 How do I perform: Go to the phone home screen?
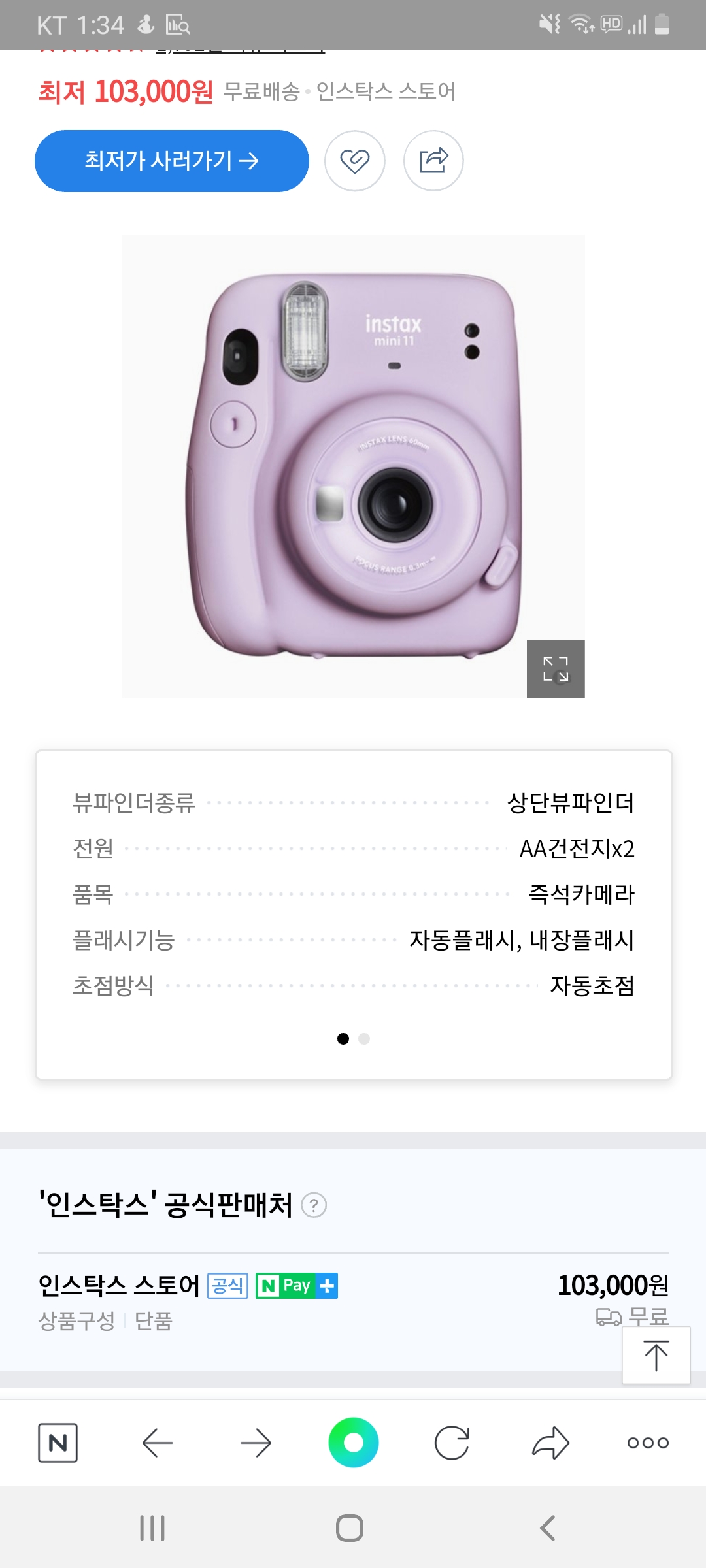click(350, 1528)
